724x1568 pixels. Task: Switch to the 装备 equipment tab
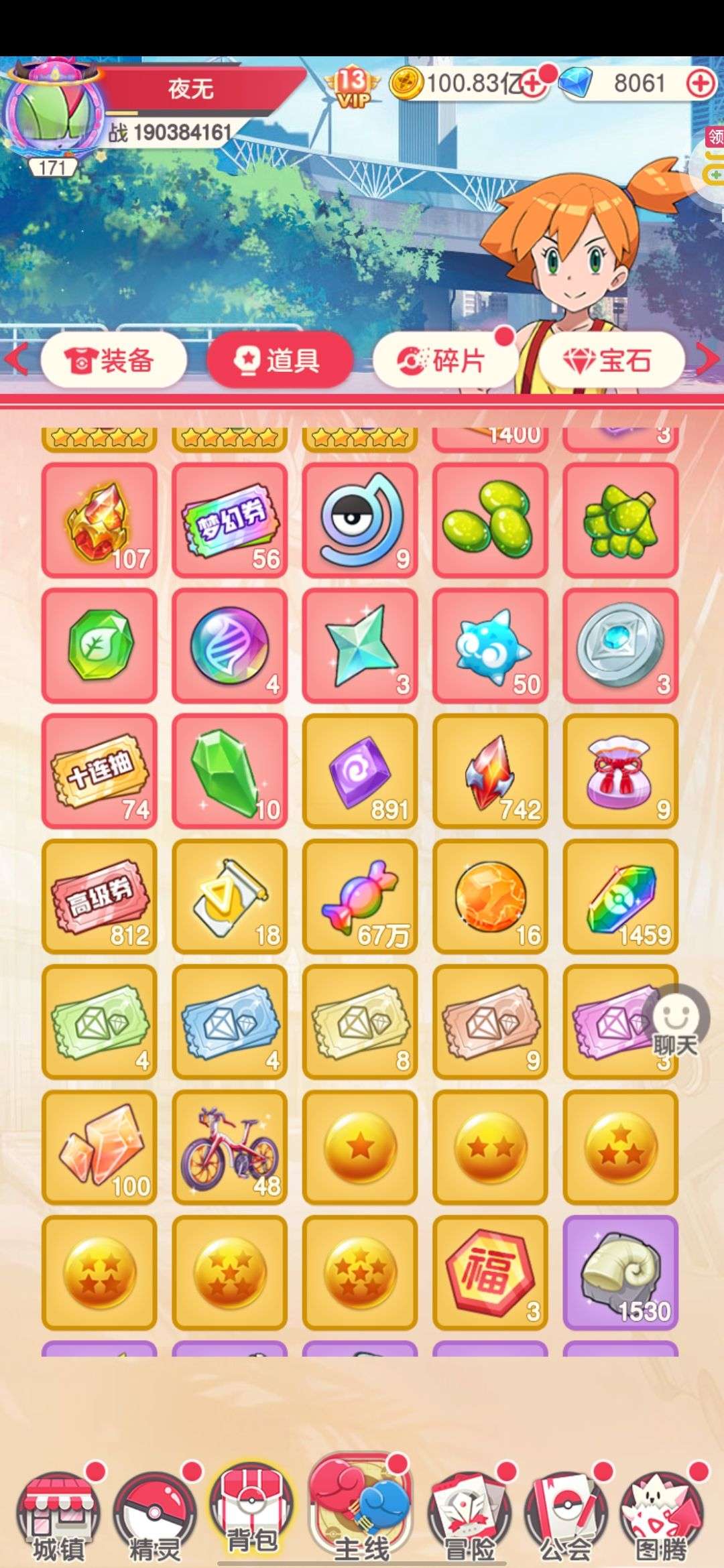[113, 361]
